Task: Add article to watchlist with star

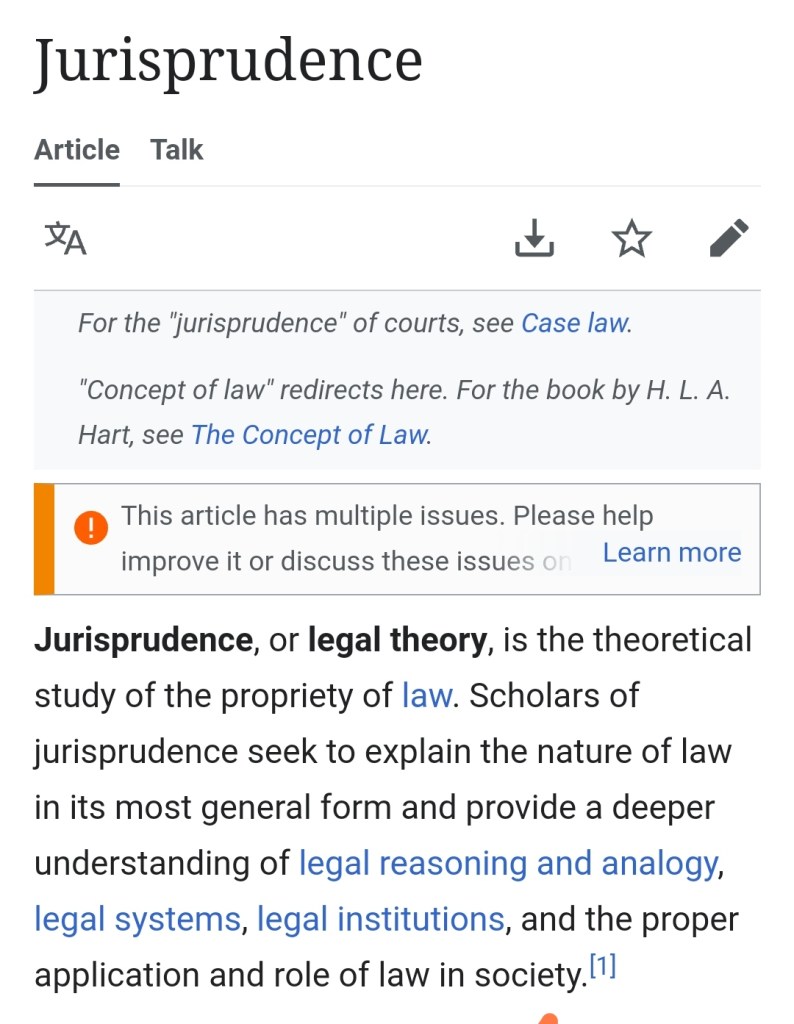Action: pos(631,238)
